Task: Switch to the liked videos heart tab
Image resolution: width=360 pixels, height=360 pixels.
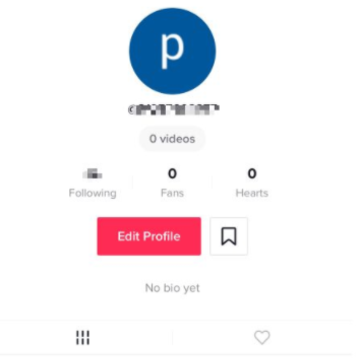Action: [262, 337]
